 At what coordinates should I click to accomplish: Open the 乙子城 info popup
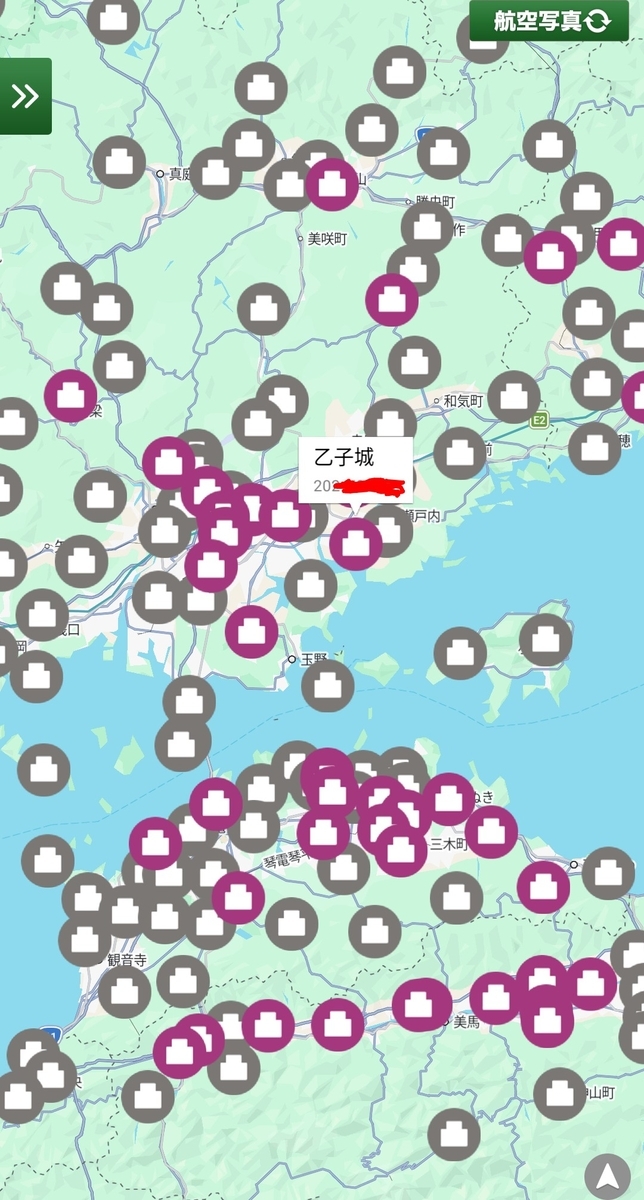[x=356, y=470]
